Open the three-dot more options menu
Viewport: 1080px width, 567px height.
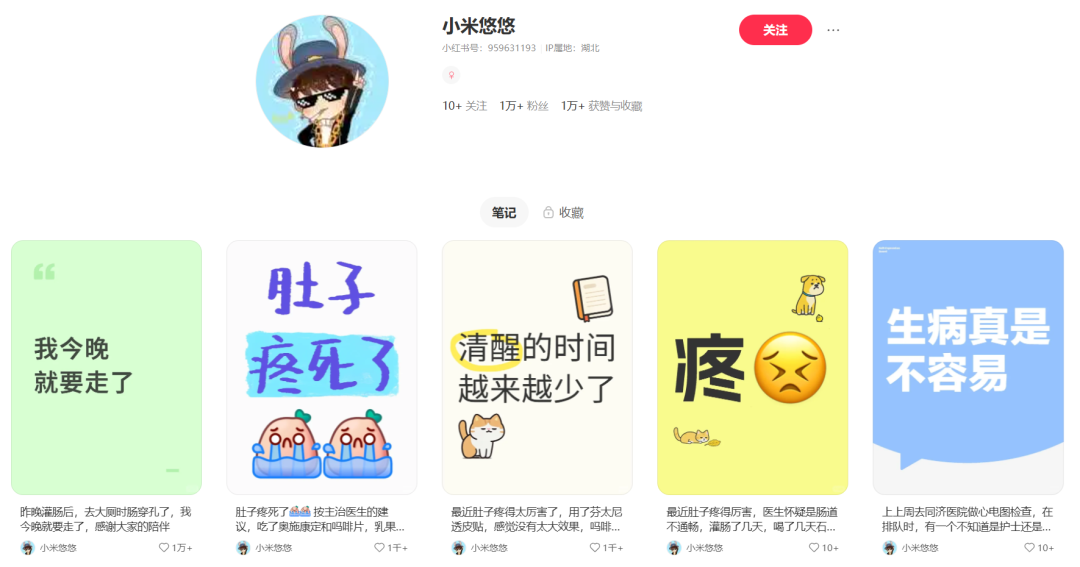tap(833, 30)
